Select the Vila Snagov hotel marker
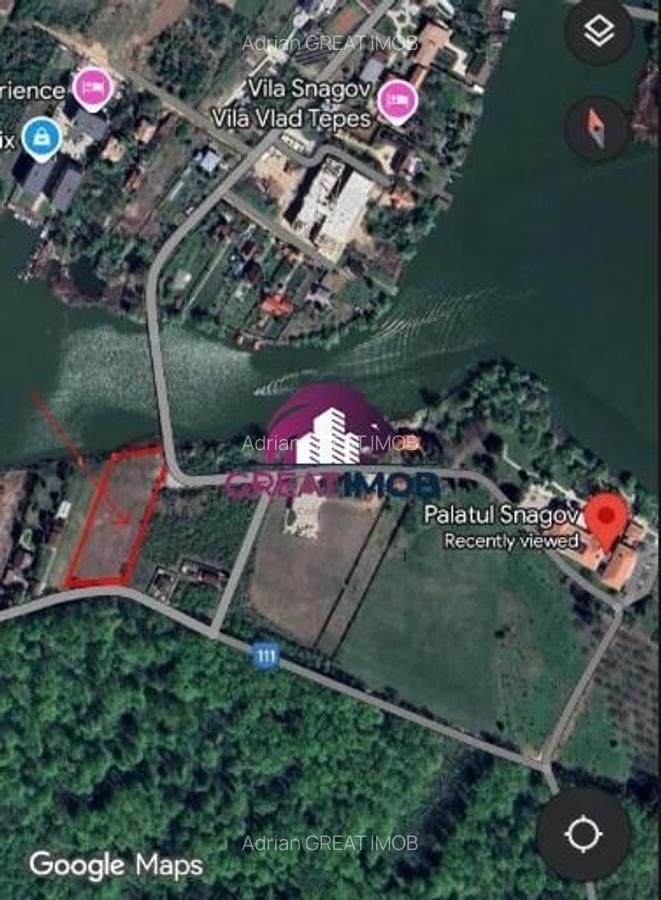Image resolution: width=661 pixels, height=900 pixels. 397,101
